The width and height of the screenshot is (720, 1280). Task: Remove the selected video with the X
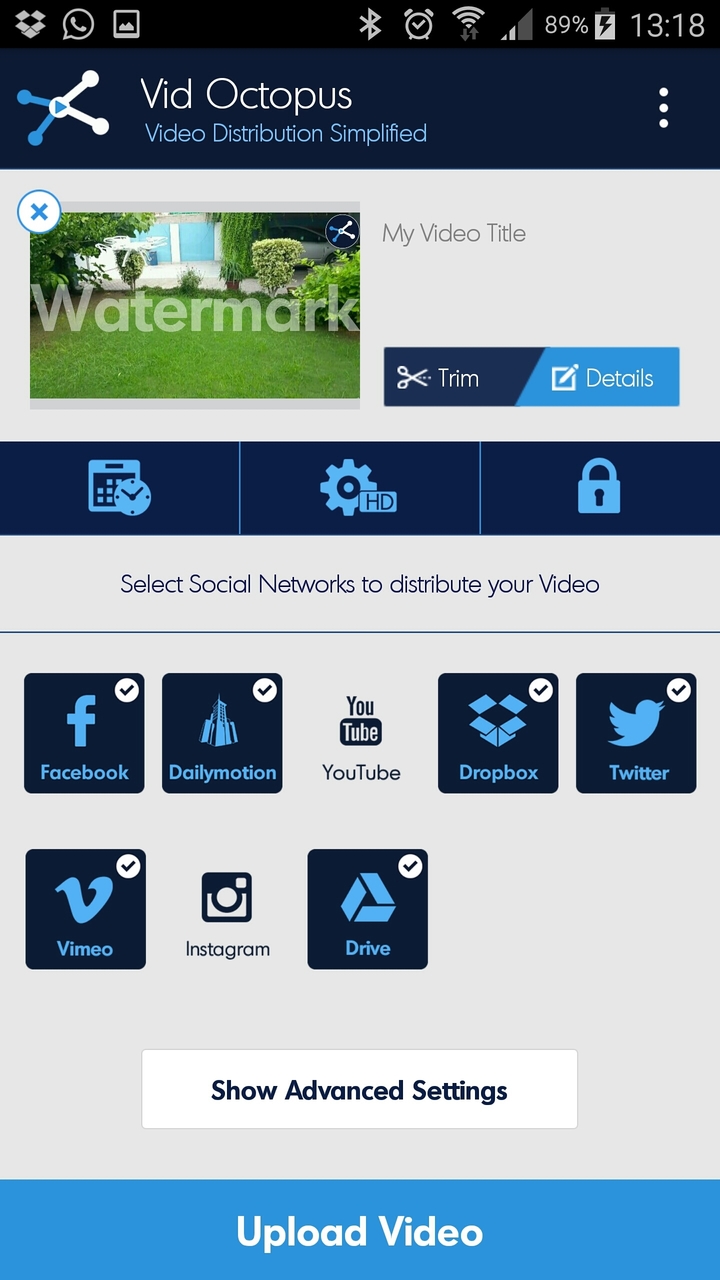pos(39,212)
